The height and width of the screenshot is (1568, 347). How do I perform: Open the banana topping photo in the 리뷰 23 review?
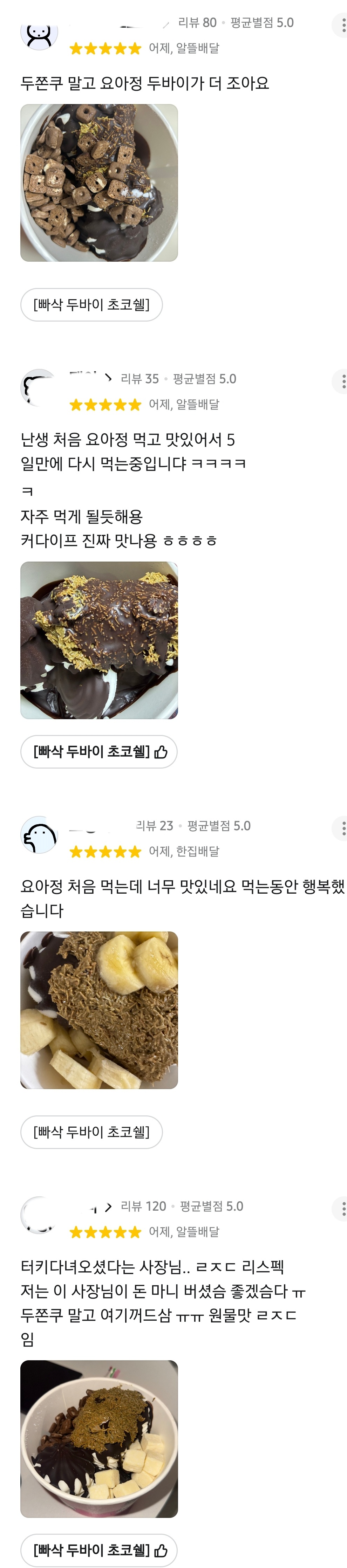point(99,1010)
